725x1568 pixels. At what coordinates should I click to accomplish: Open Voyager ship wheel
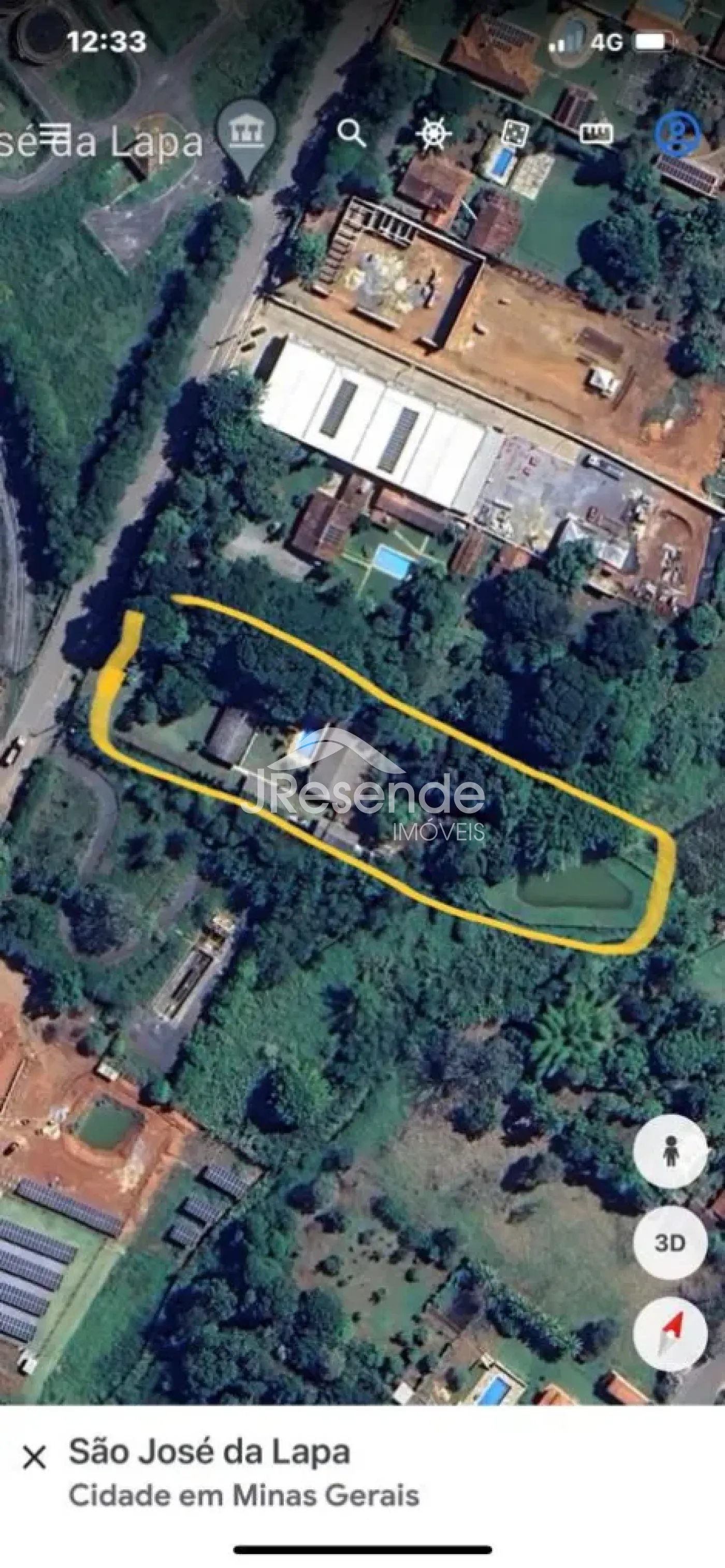[433, 132]
